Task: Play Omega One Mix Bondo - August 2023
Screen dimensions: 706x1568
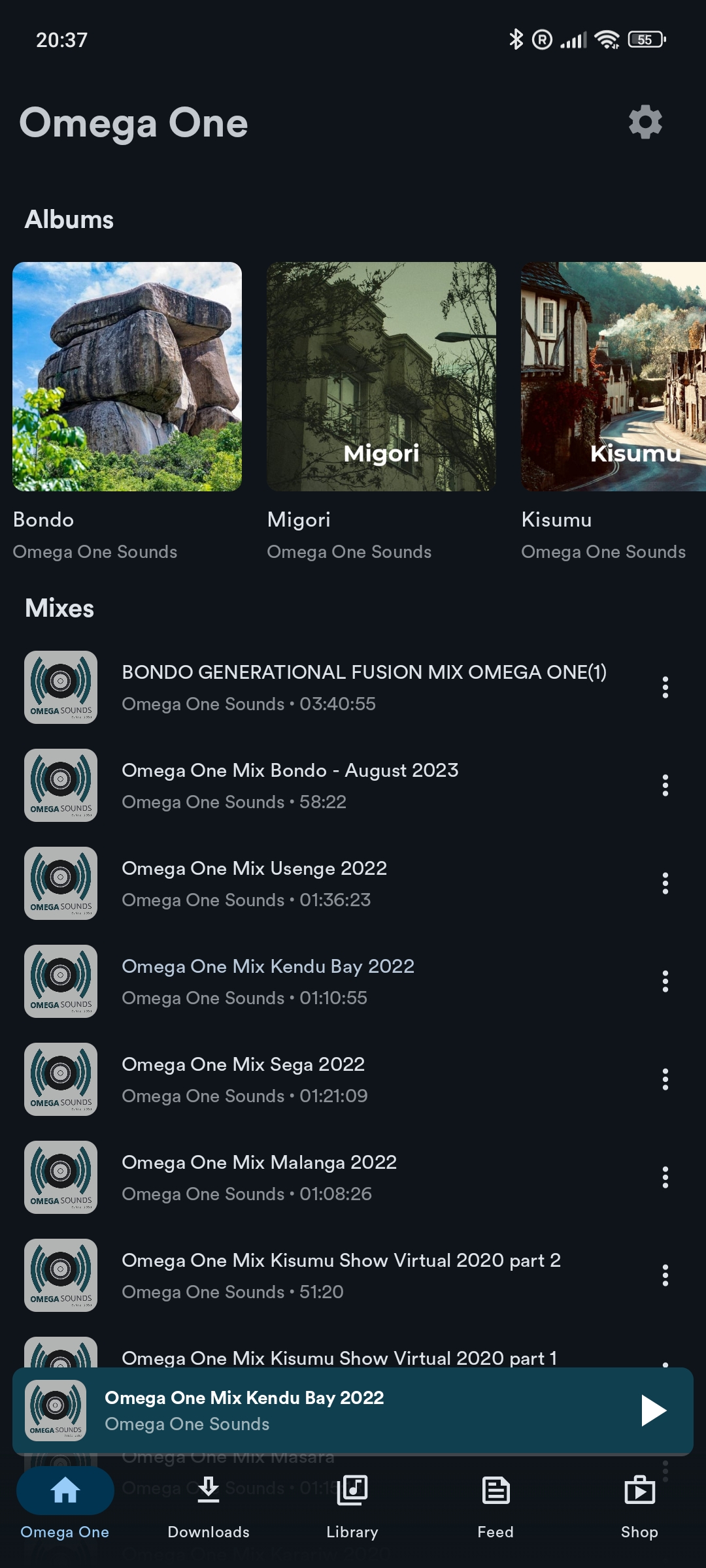Action: point(290,785)
